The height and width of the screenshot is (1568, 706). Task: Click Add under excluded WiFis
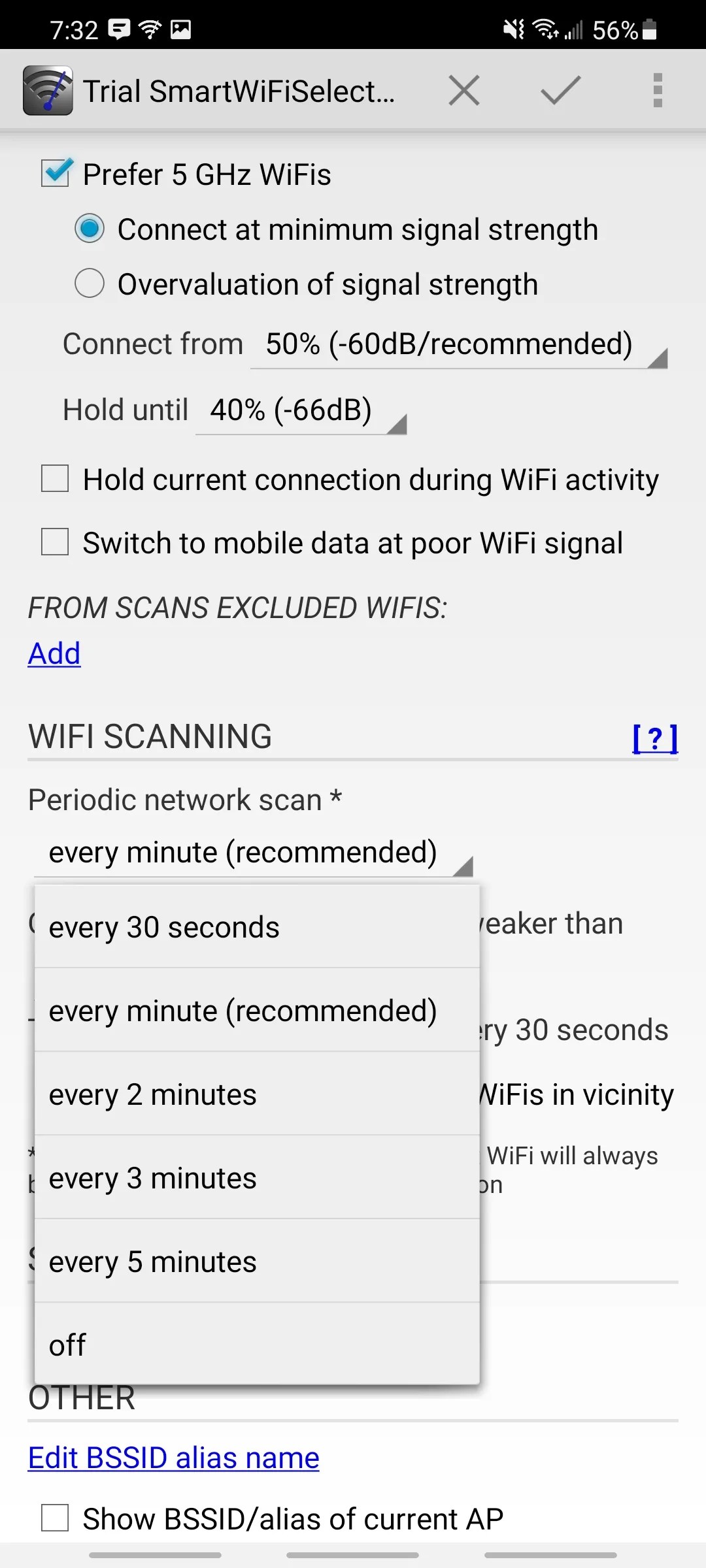click(54, 653)
